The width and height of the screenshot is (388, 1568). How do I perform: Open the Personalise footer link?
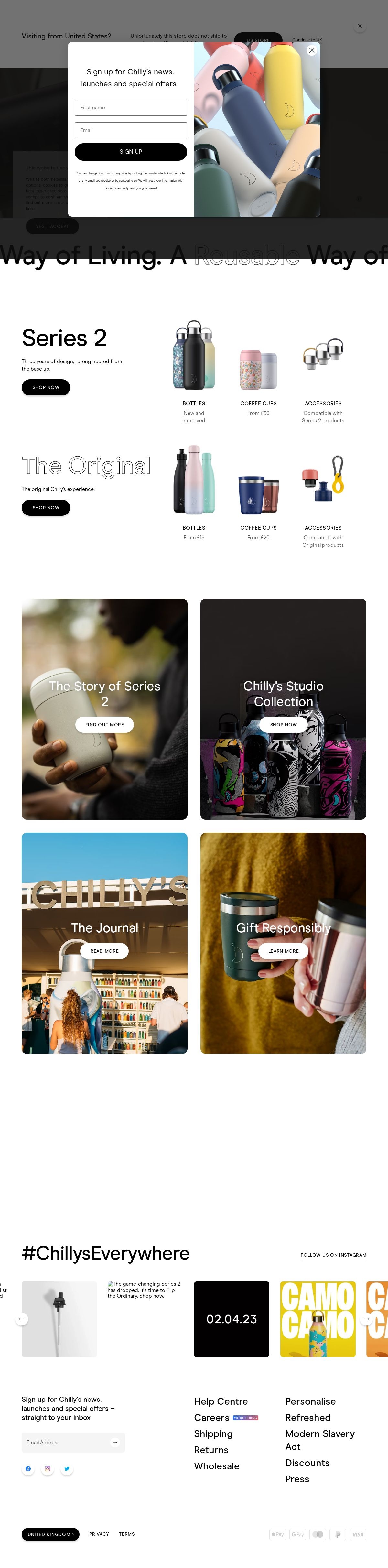310,1401
